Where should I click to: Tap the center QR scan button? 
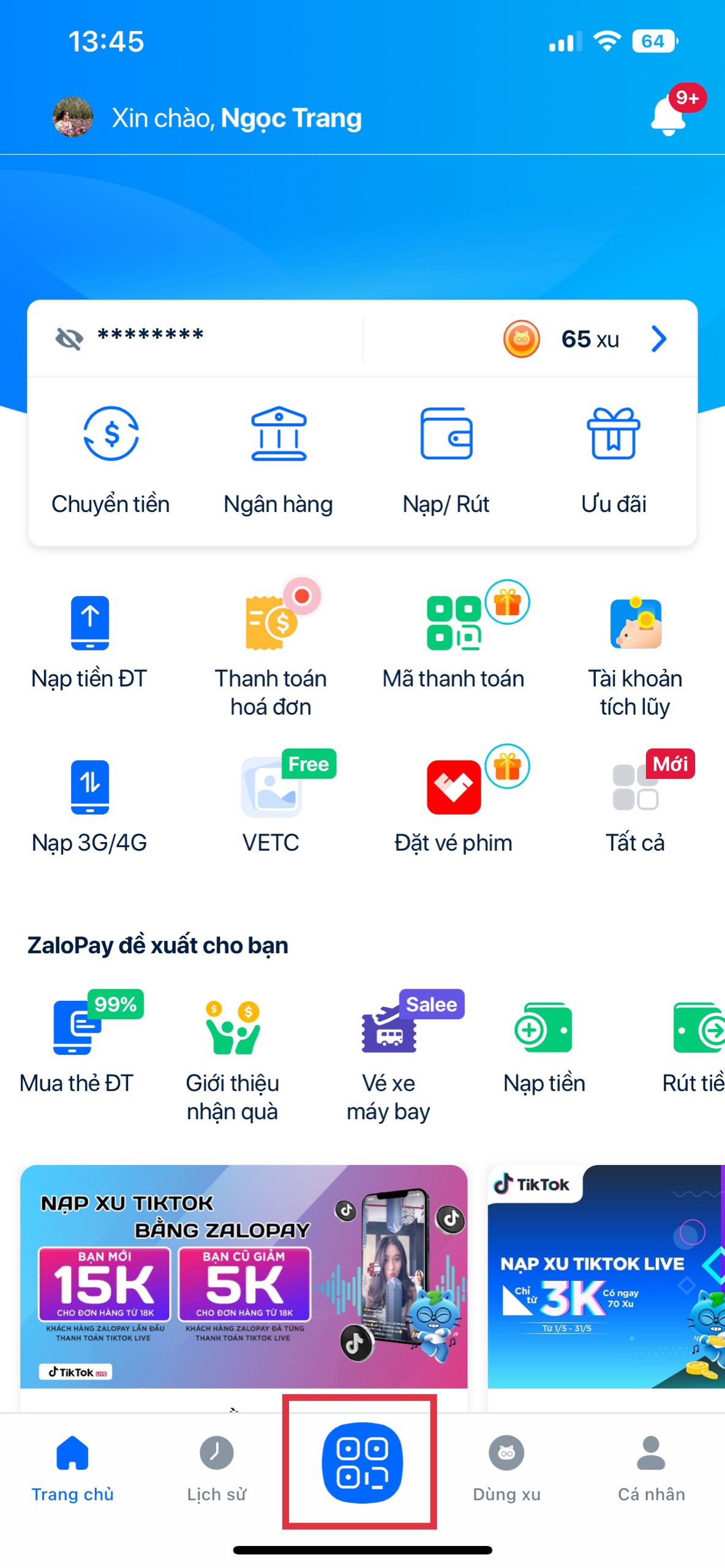pos(362,1461)
